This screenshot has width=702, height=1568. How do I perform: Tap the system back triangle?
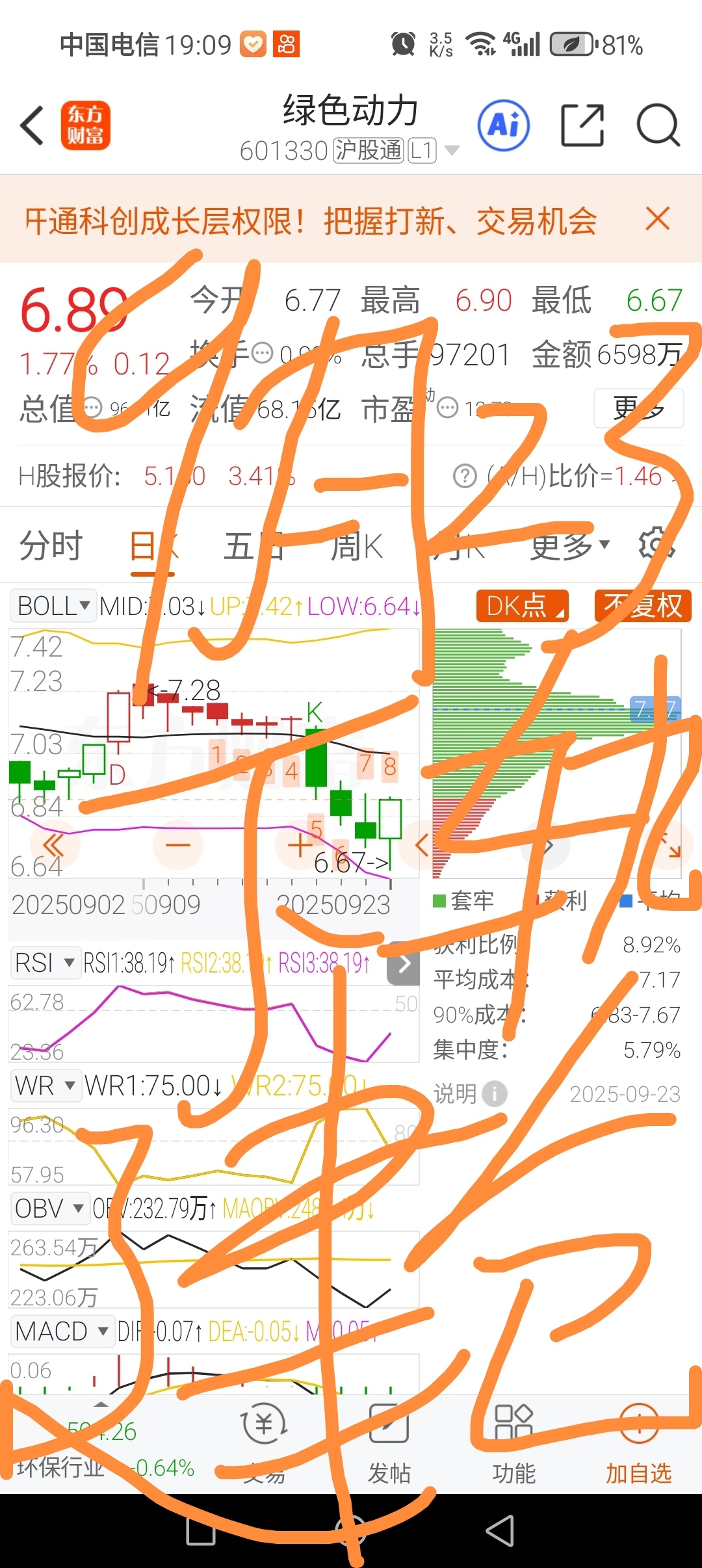tap(500, 1531)
